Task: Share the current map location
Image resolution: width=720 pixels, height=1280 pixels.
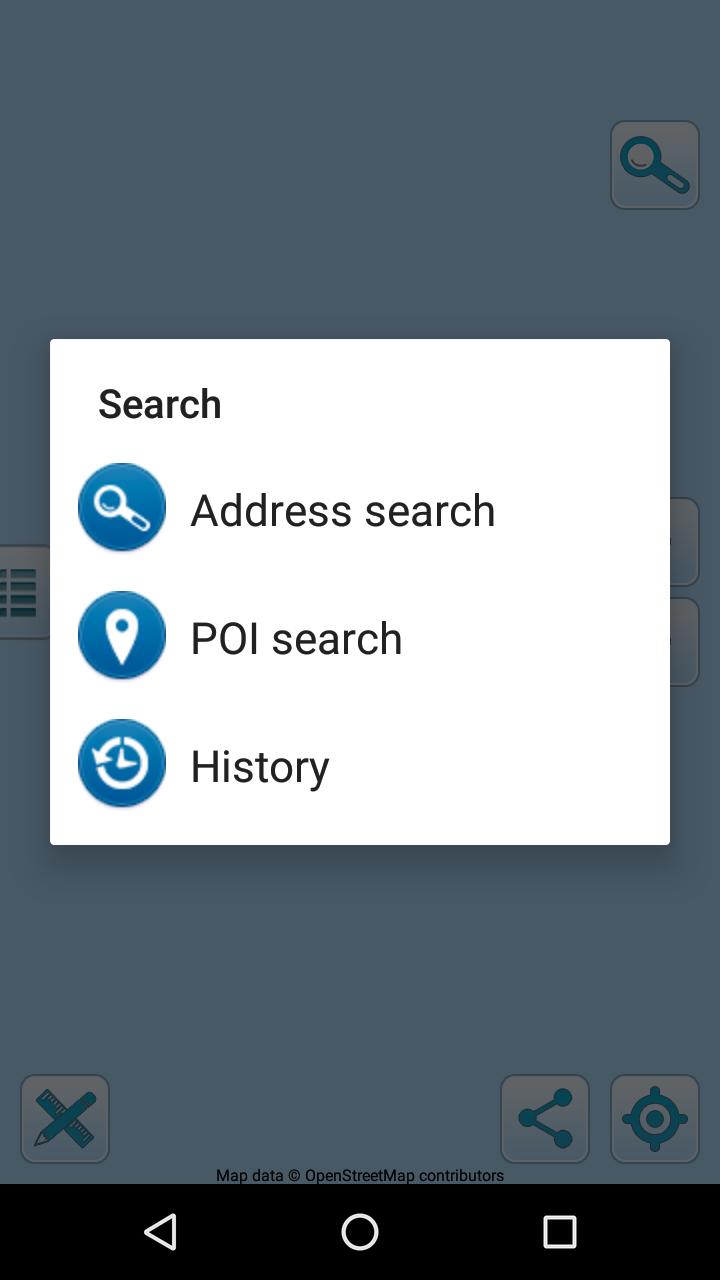Action: coord(545,1119)
